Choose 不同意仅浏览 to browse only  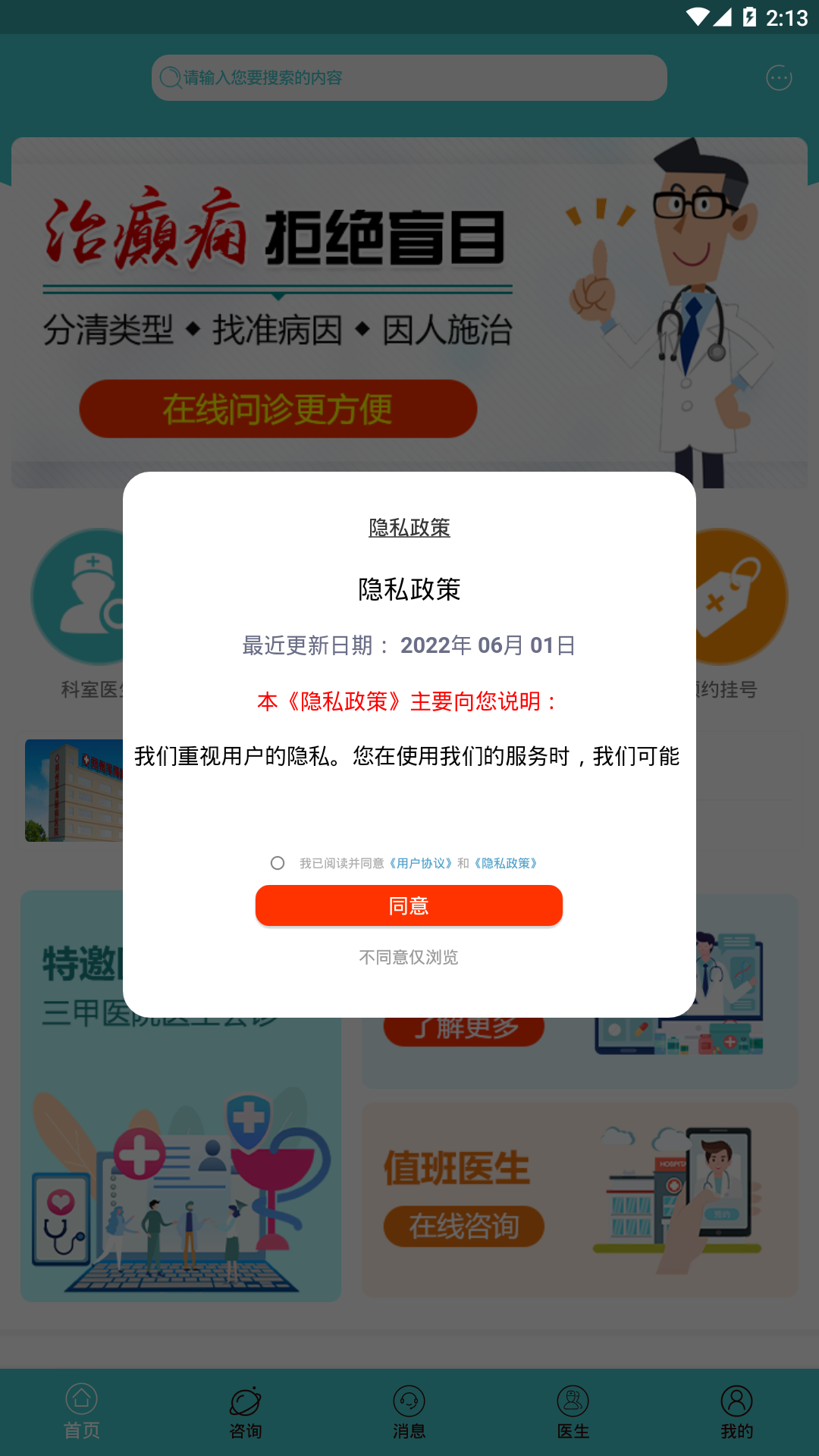coord(409,957)
